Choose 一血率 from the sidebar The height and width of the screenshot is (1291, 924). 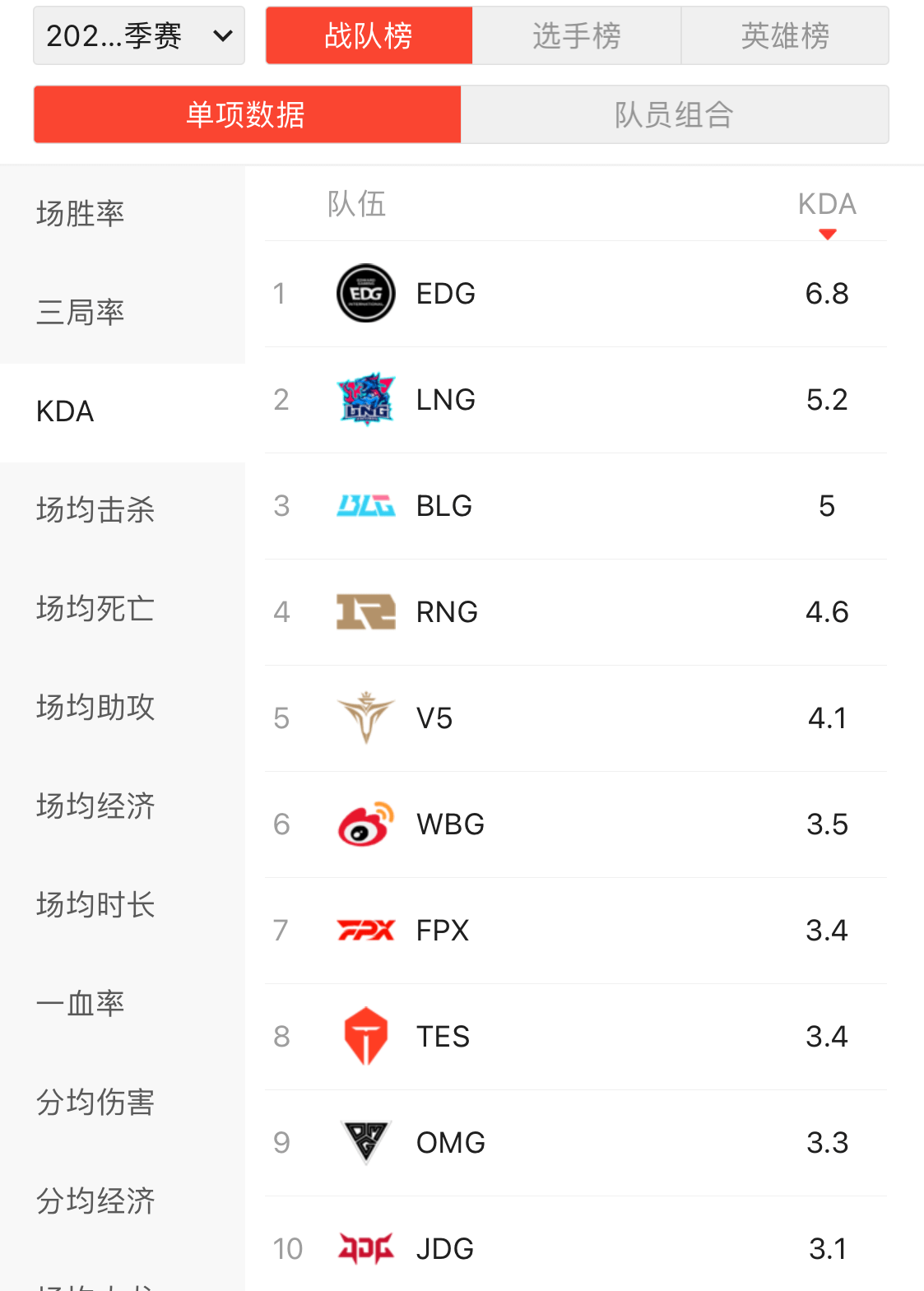[81, 1004]
